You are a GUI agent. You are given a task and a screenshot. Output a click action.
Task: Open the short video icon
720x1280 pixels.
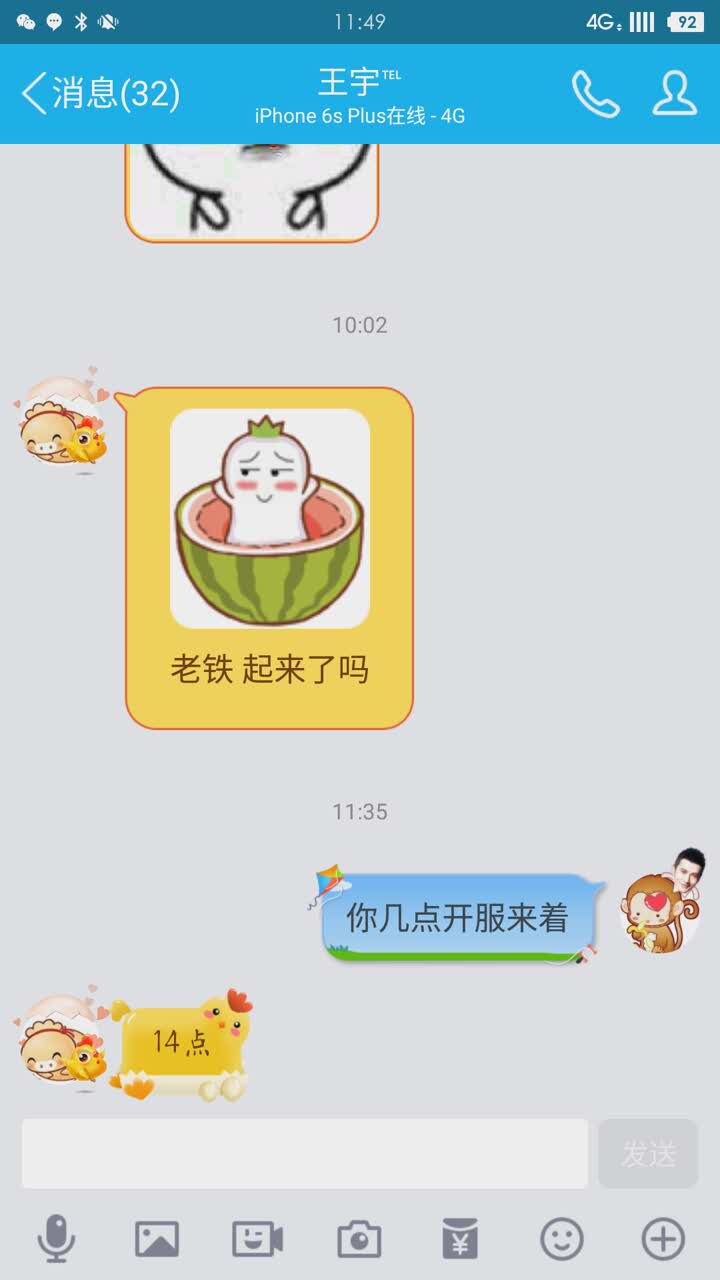pyautogui.click(x=257, y=1239)
